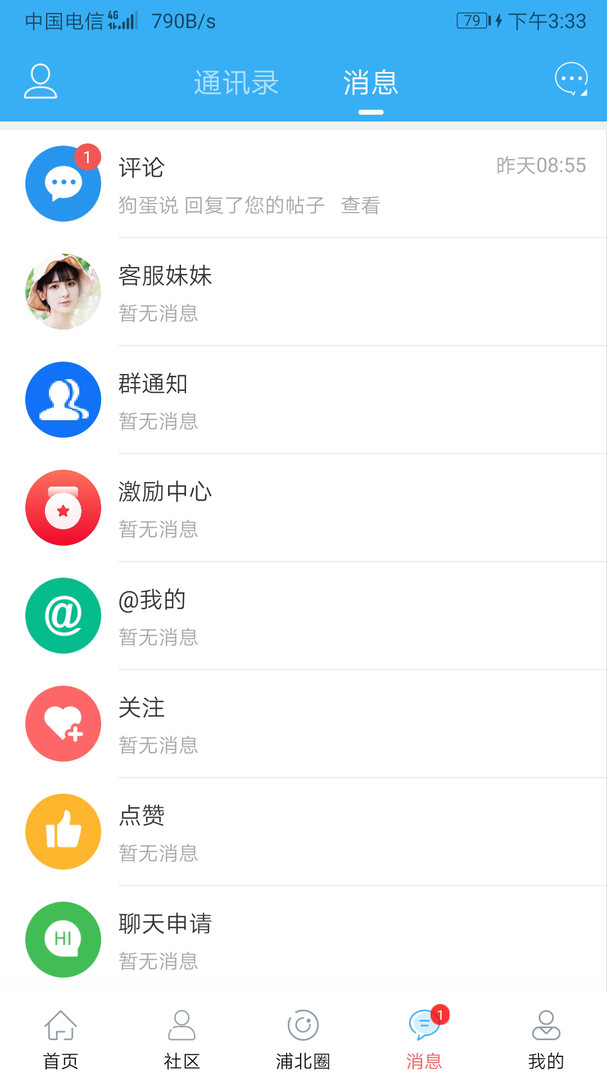Go to the 首页 bottom tab
This screenshot has height=1080, width=607.
pyautogui.click(x=60, y=1040)
